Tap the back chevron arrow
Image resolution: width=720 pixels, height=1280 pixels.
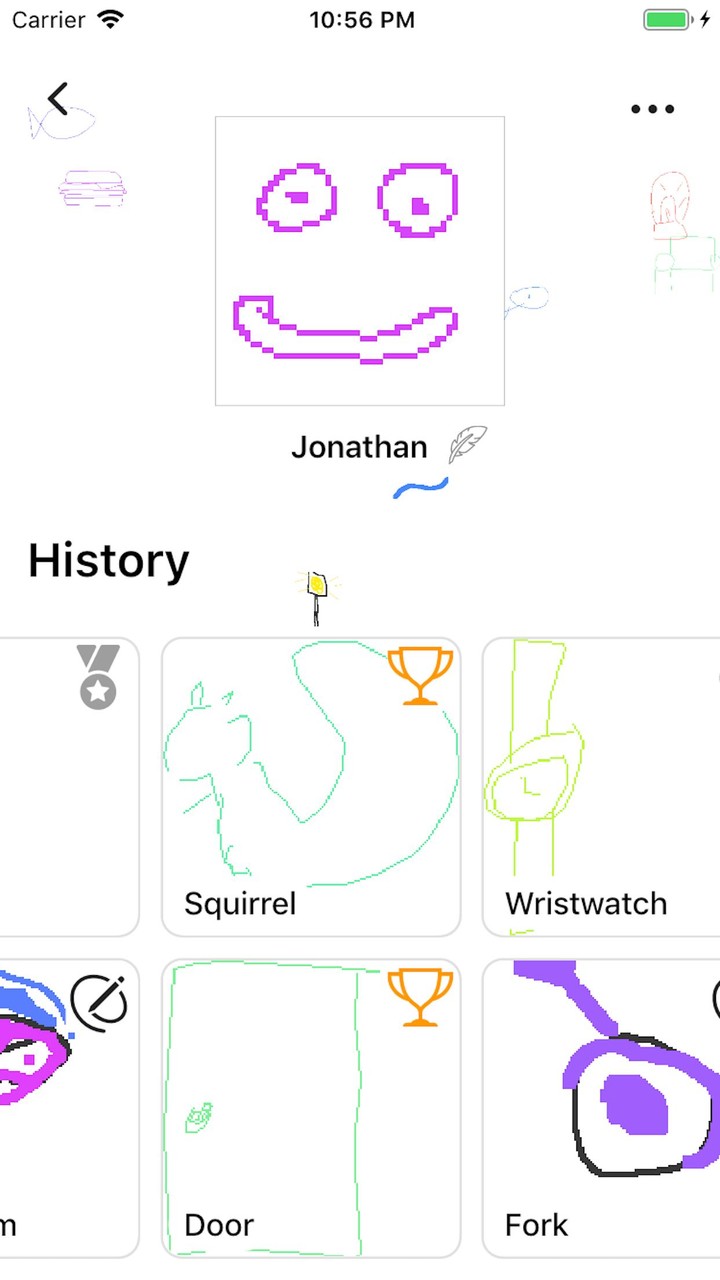(x=57, y=99)
